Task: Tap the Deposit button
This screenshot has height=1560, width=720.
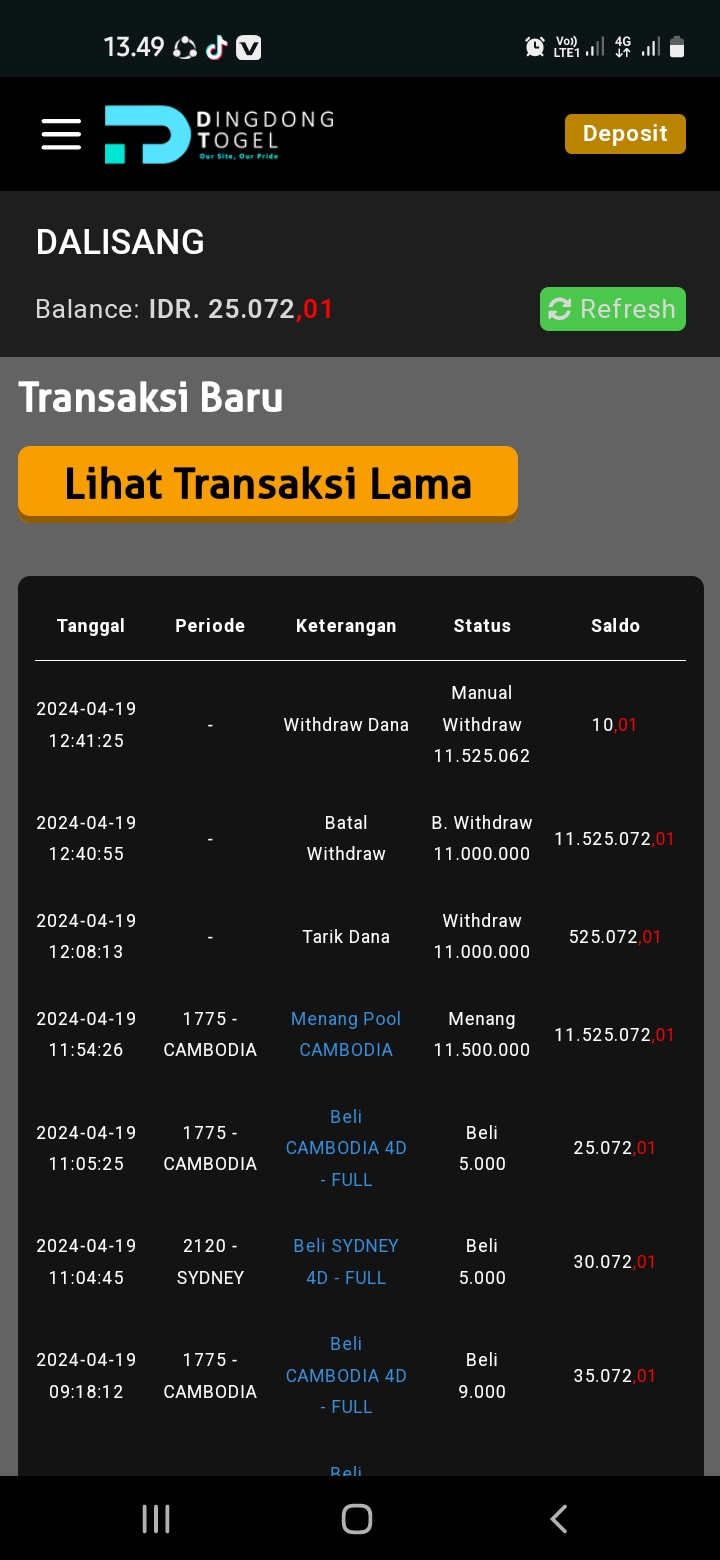Action: [625, 134]
